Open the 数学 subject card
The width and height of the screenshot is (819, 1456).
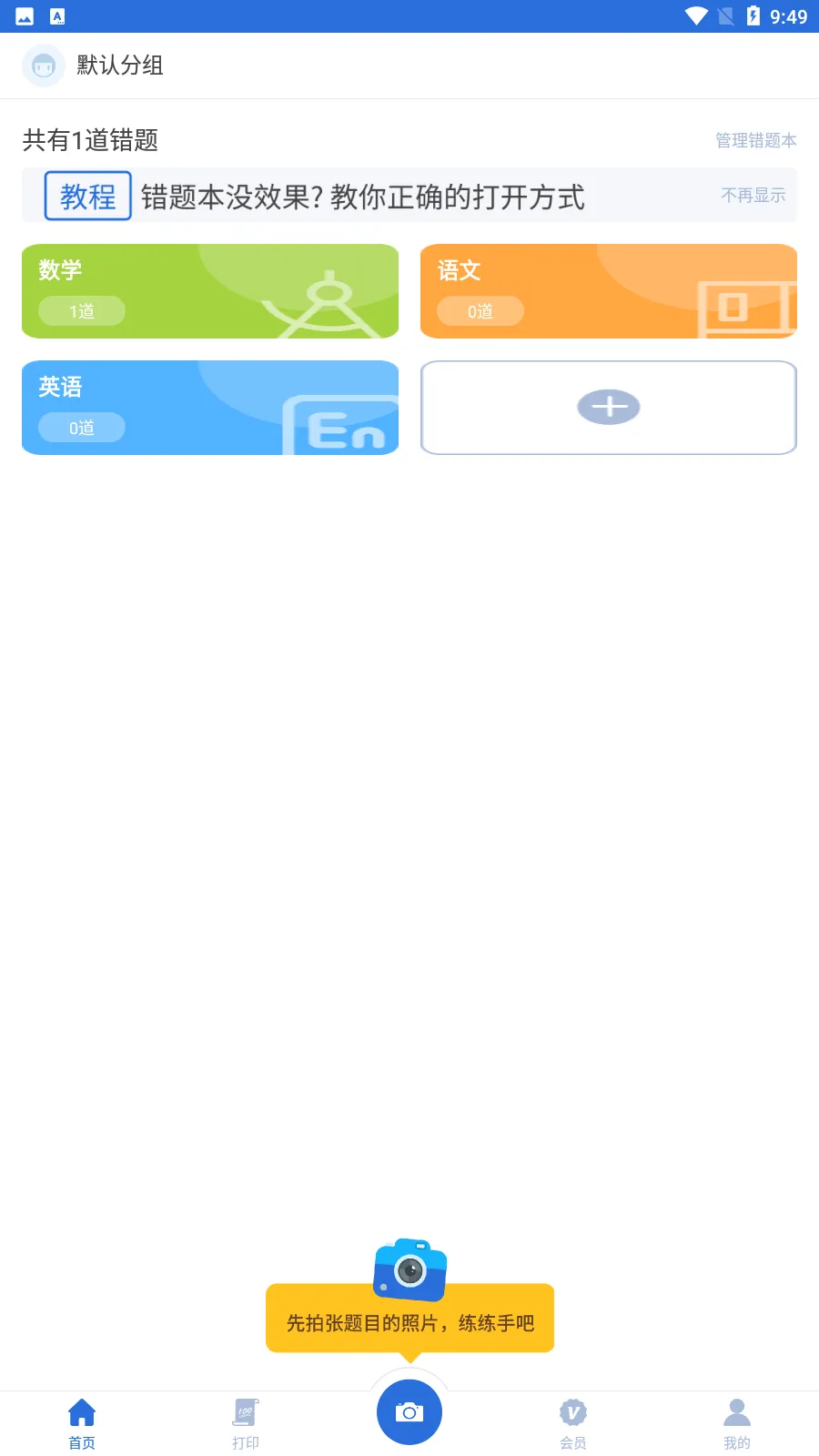pyautogui.click(x=210, y=291)
